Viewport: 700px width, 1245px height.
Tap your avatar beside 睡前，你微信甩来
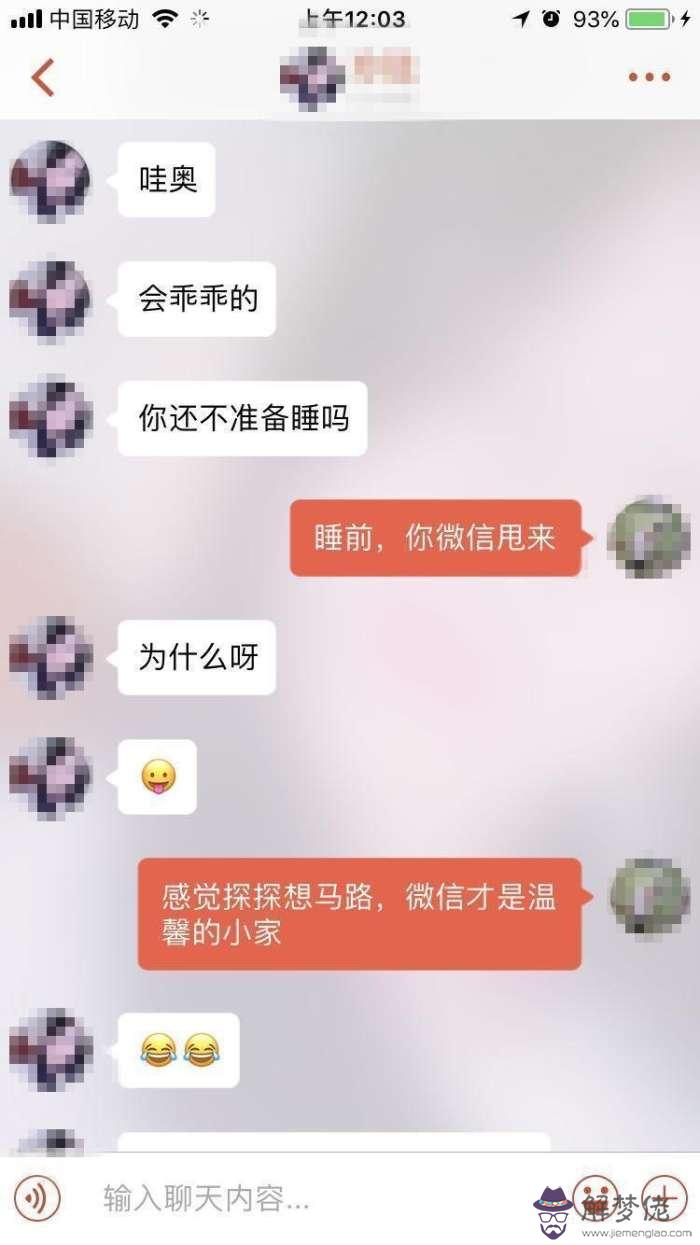click(649, 537)
